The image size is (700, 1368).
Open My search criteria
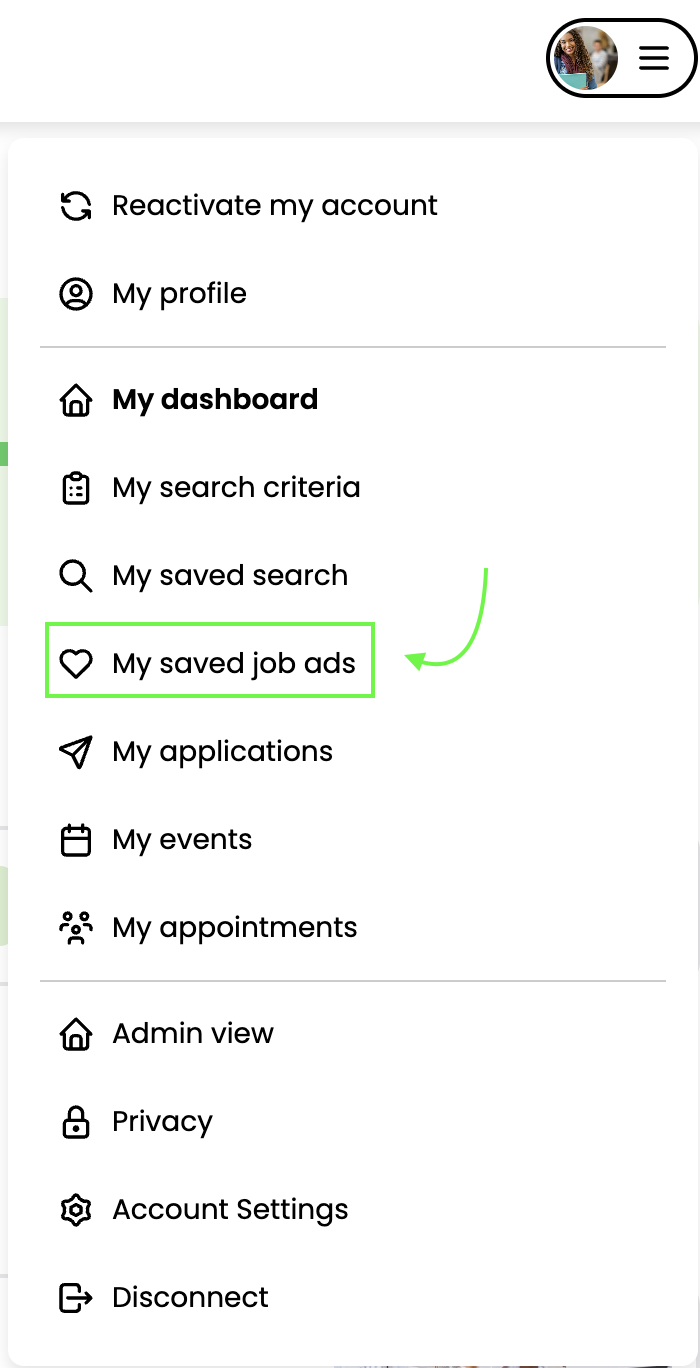[x=236, y=488]
